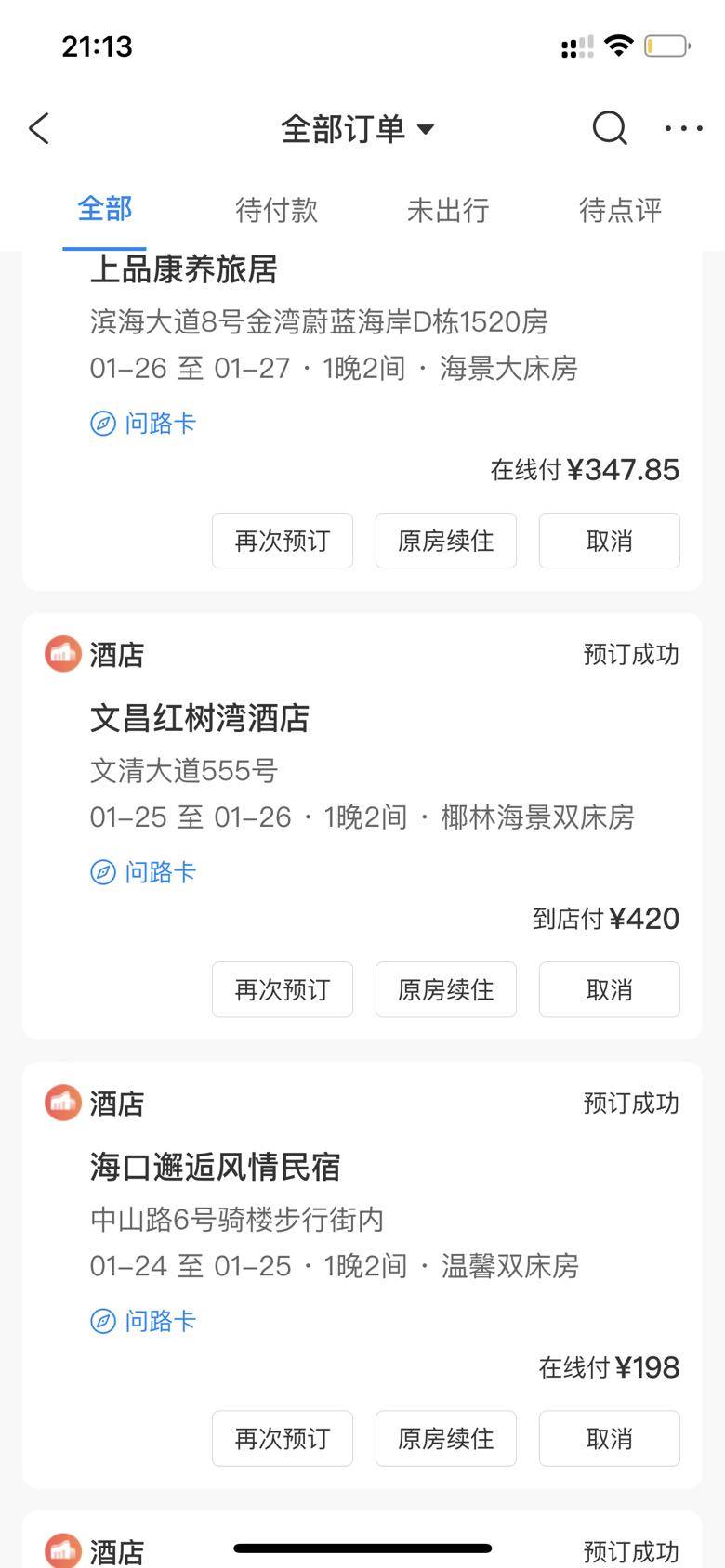Viewport: 725px width, 1568px height.
Task: Tap 原房续住 for 上品康养旅居
Action: pyautogui.click(x=446, y=541)
